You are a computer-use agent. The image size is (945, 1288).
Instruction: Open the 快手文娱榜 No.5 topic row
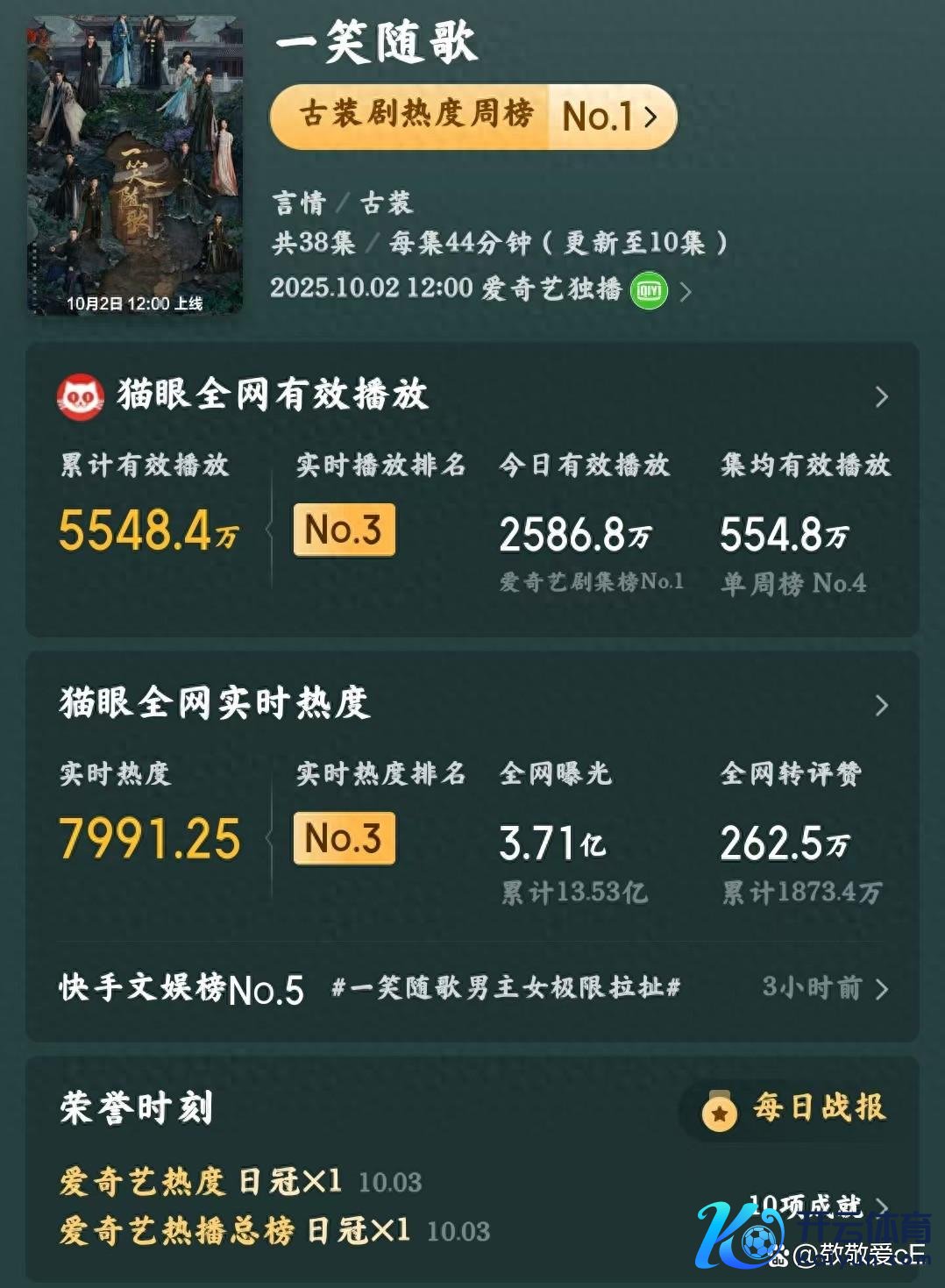[473, 988]
